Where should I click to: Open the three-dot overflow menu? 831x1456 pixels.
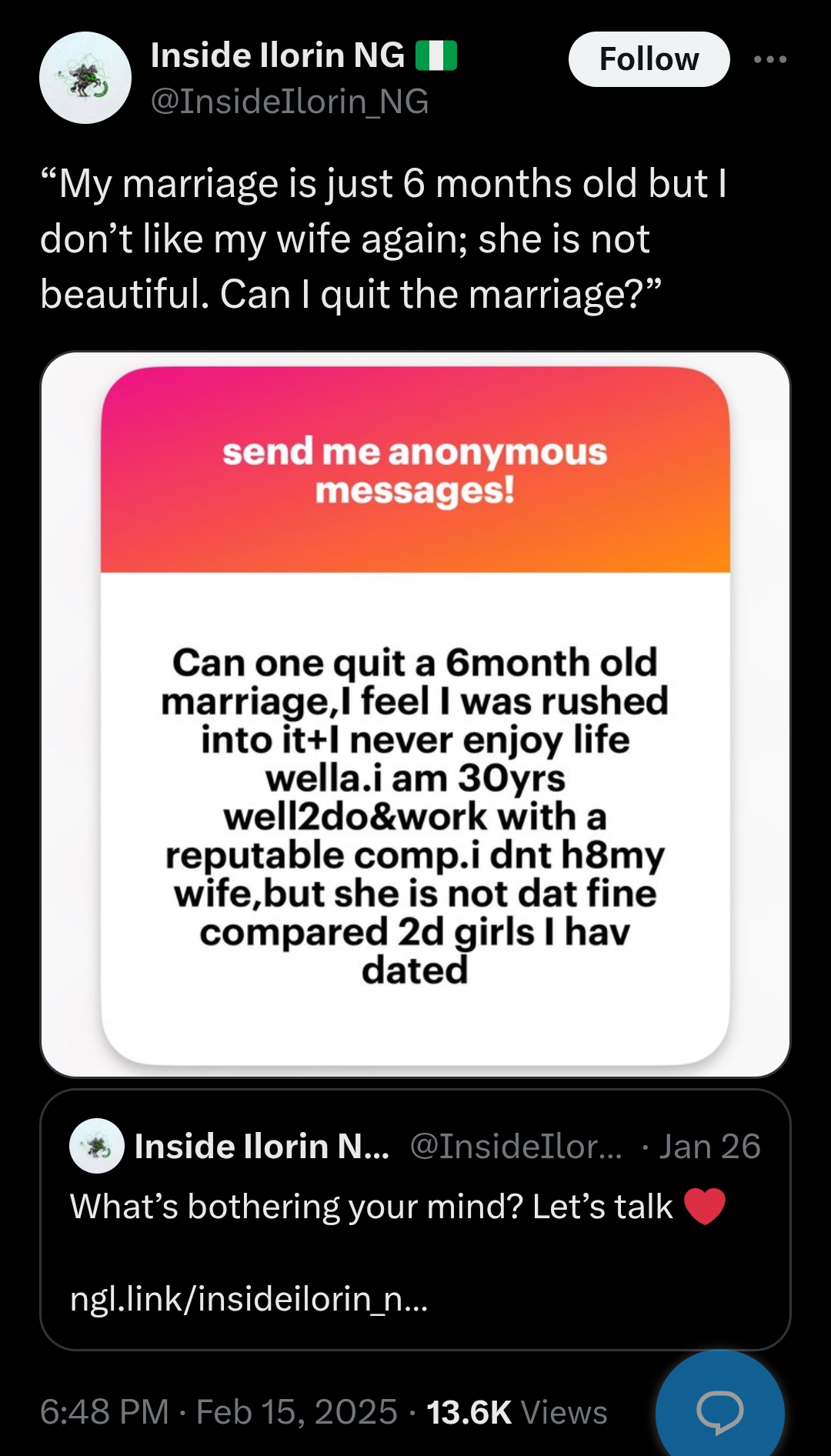pos(770,59)
